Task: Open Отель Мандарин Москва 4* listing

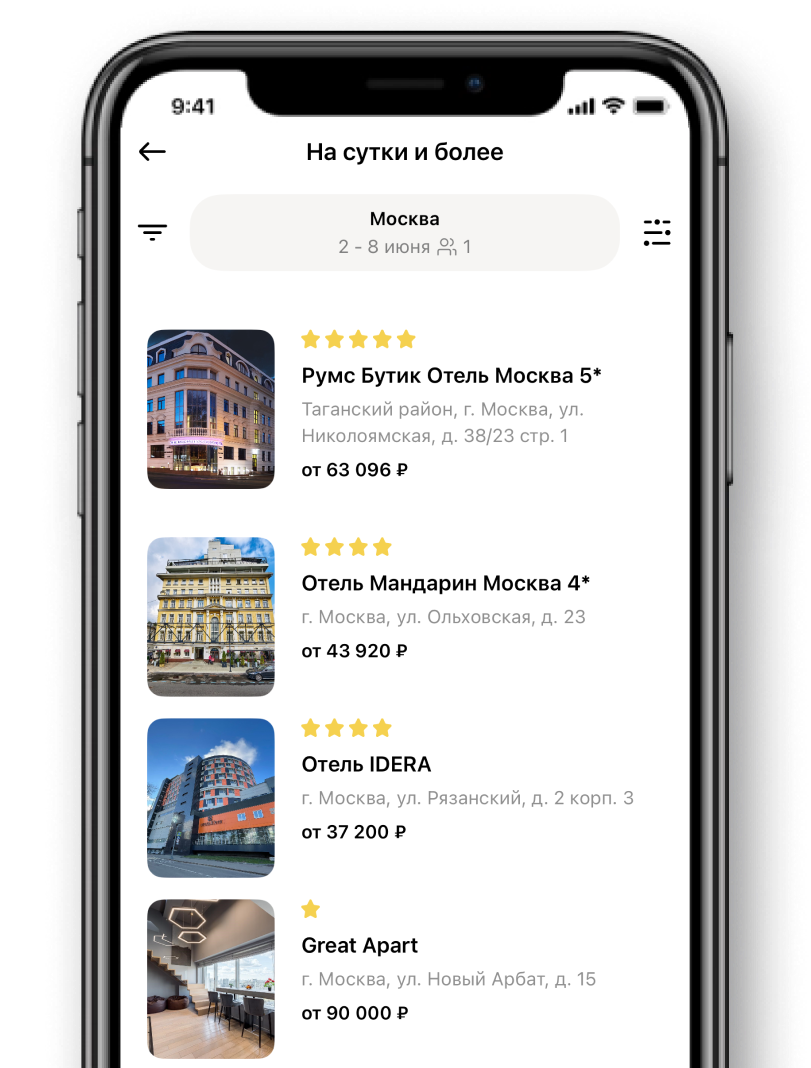Action: pyautogui.click(x=445, y=583)
